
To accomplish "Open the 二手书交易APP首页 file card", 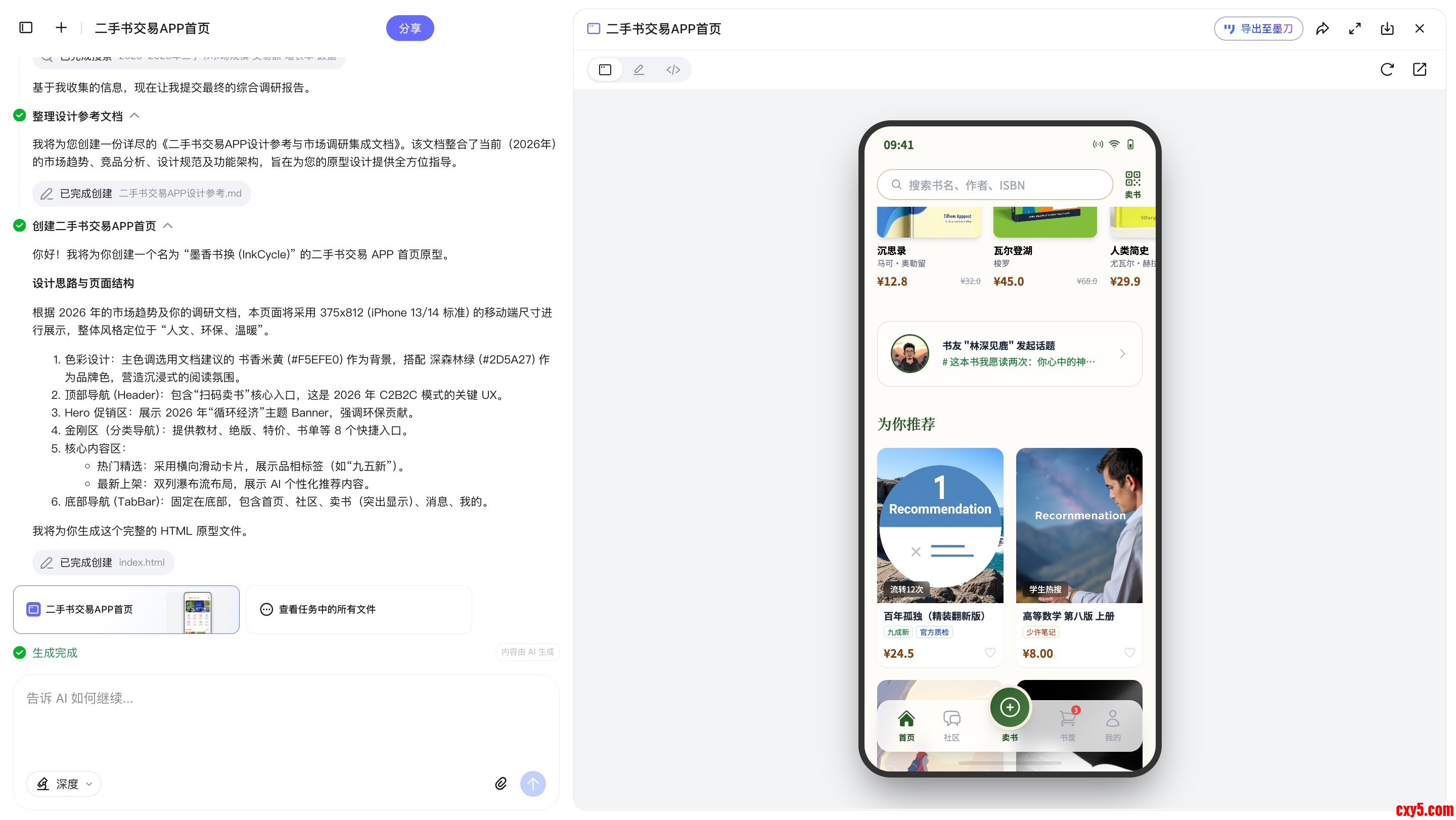I will [126, 609].
